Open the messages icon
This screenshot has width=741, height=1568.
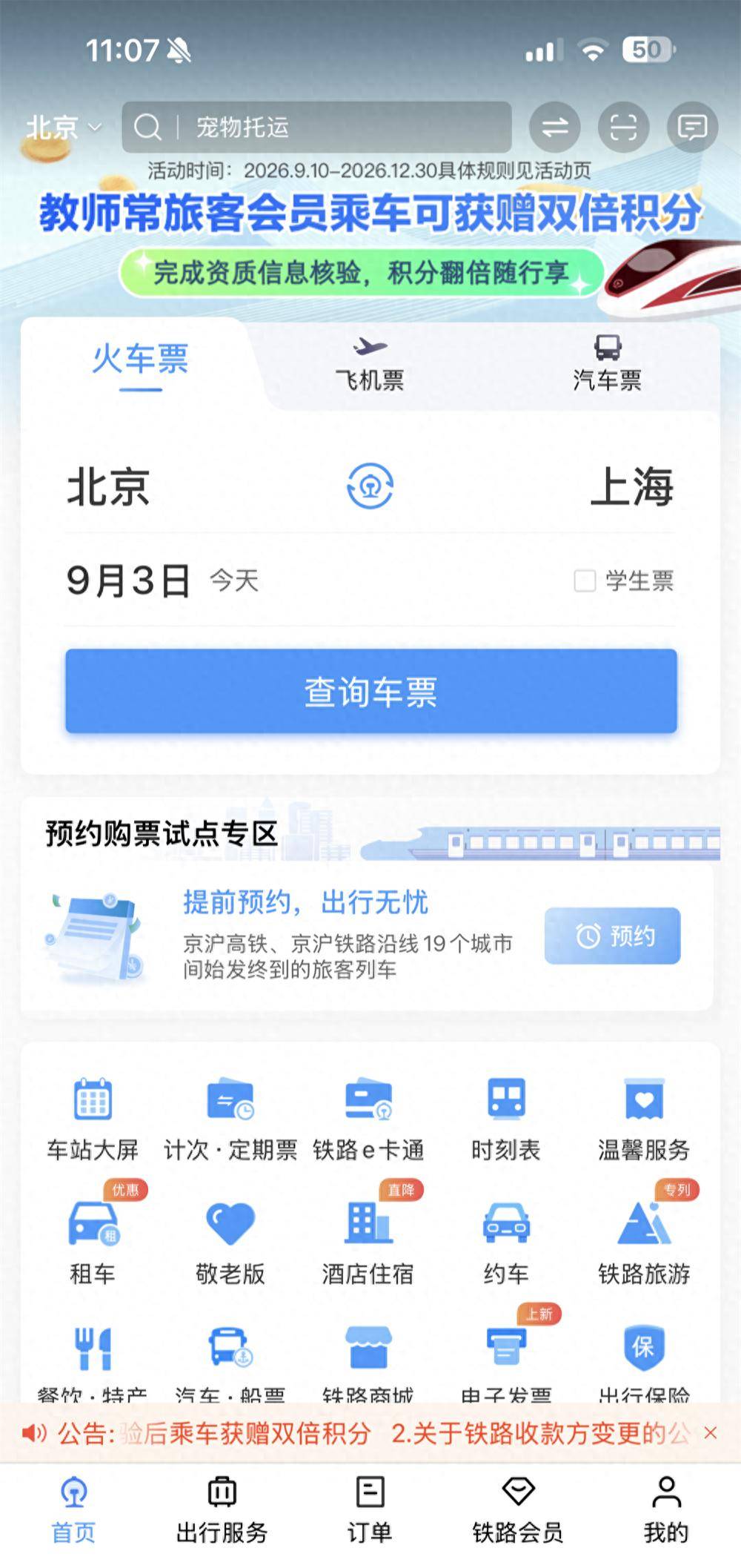(692, 128)
